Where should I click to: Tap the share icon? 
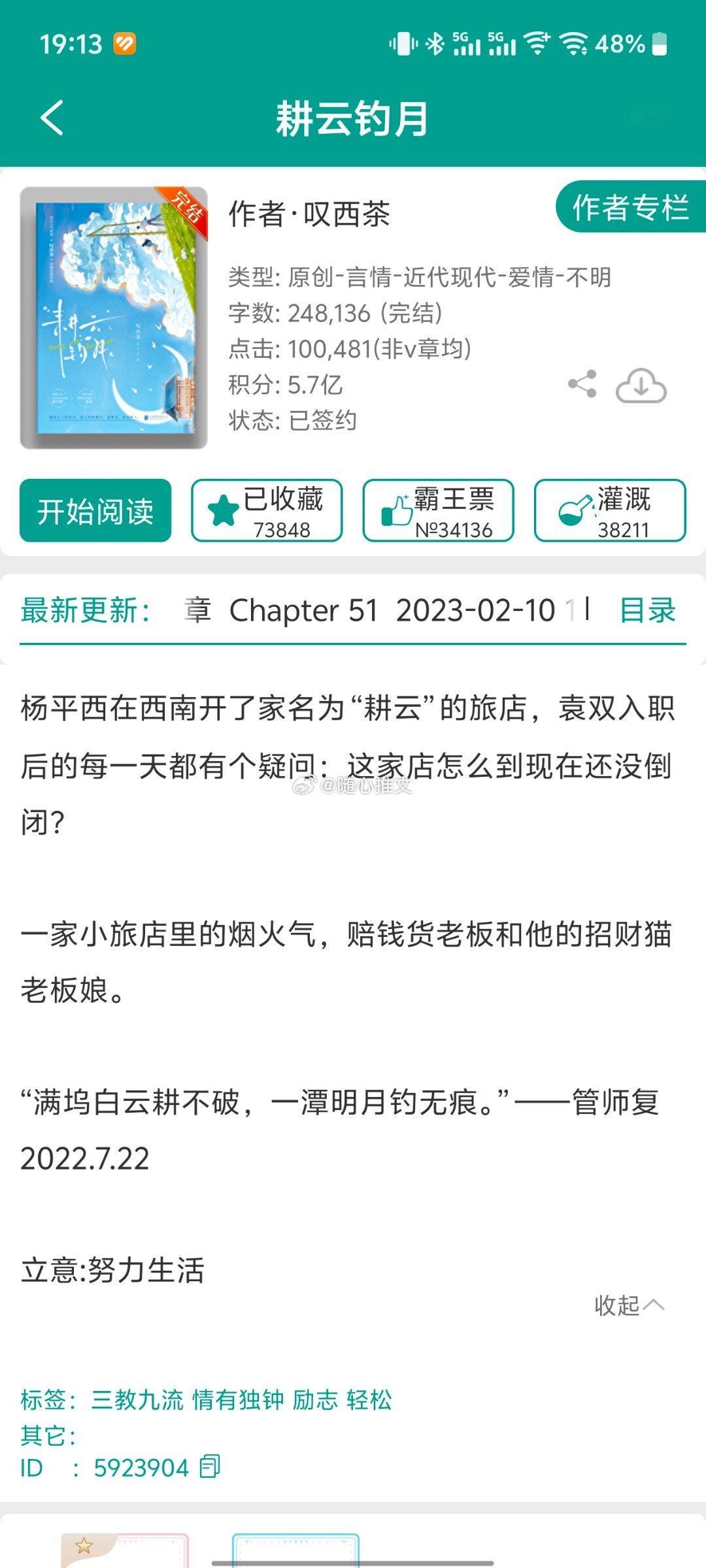click(x=582, y=386)
